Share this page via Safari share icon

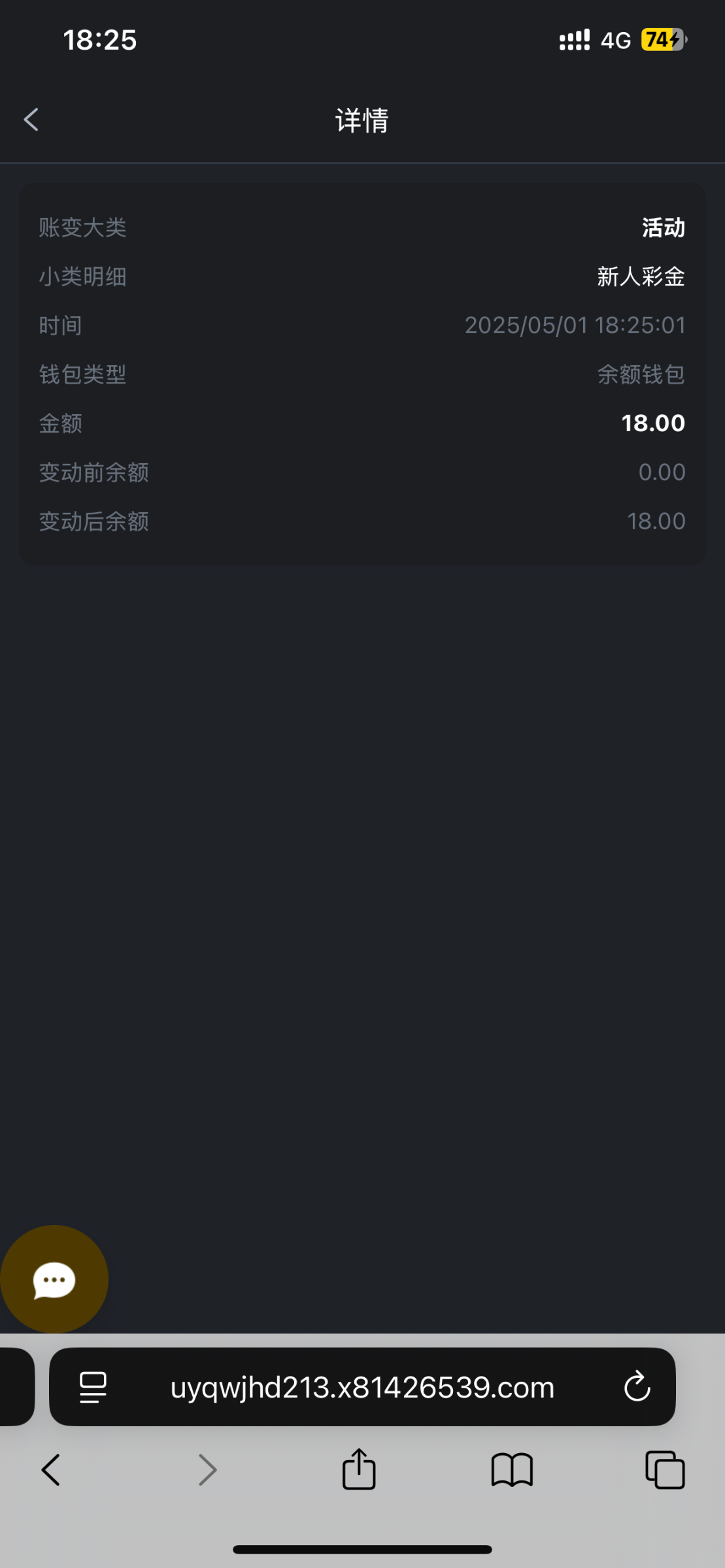[x=359, y=1469]
